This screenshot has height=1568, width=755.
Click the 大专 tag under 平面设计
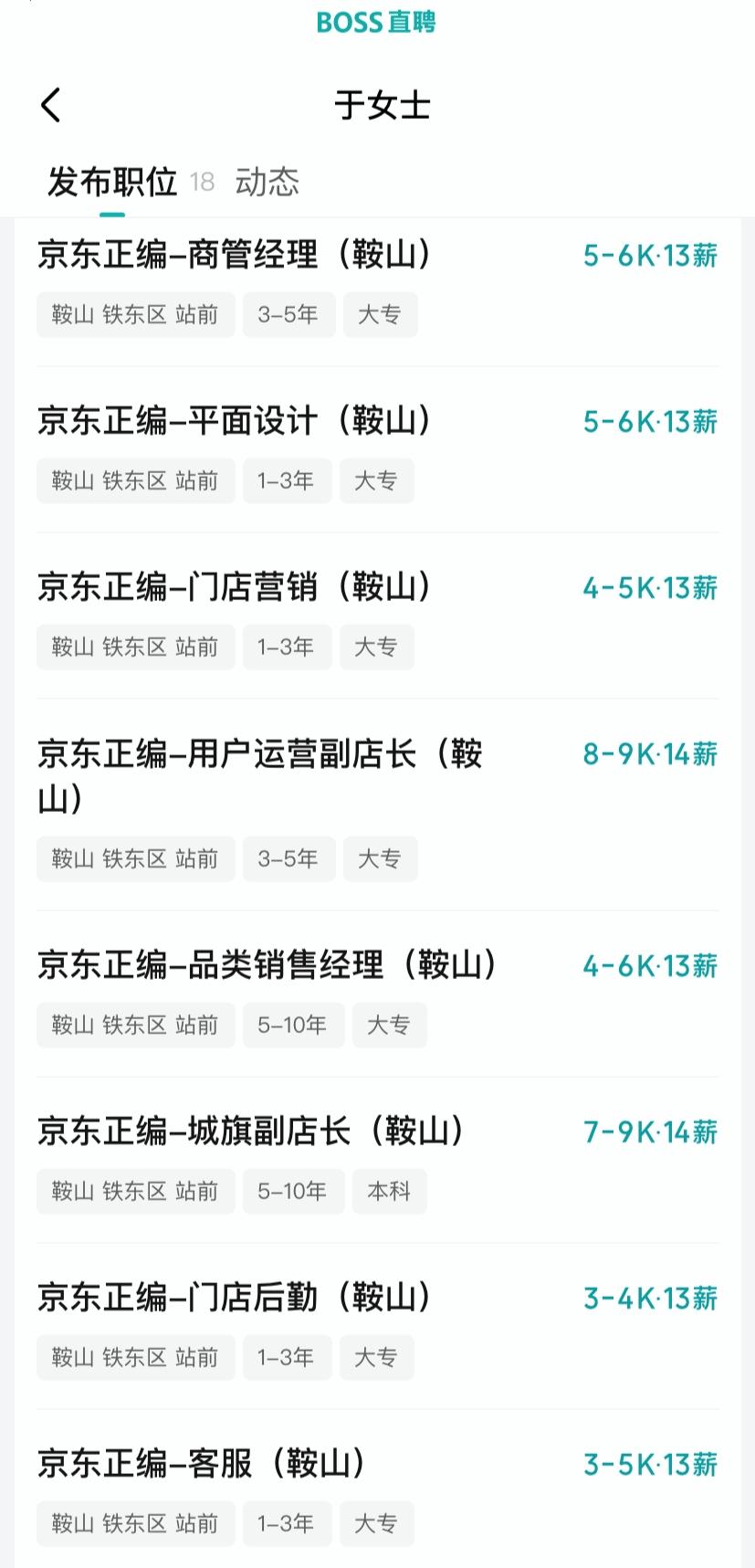376,480
